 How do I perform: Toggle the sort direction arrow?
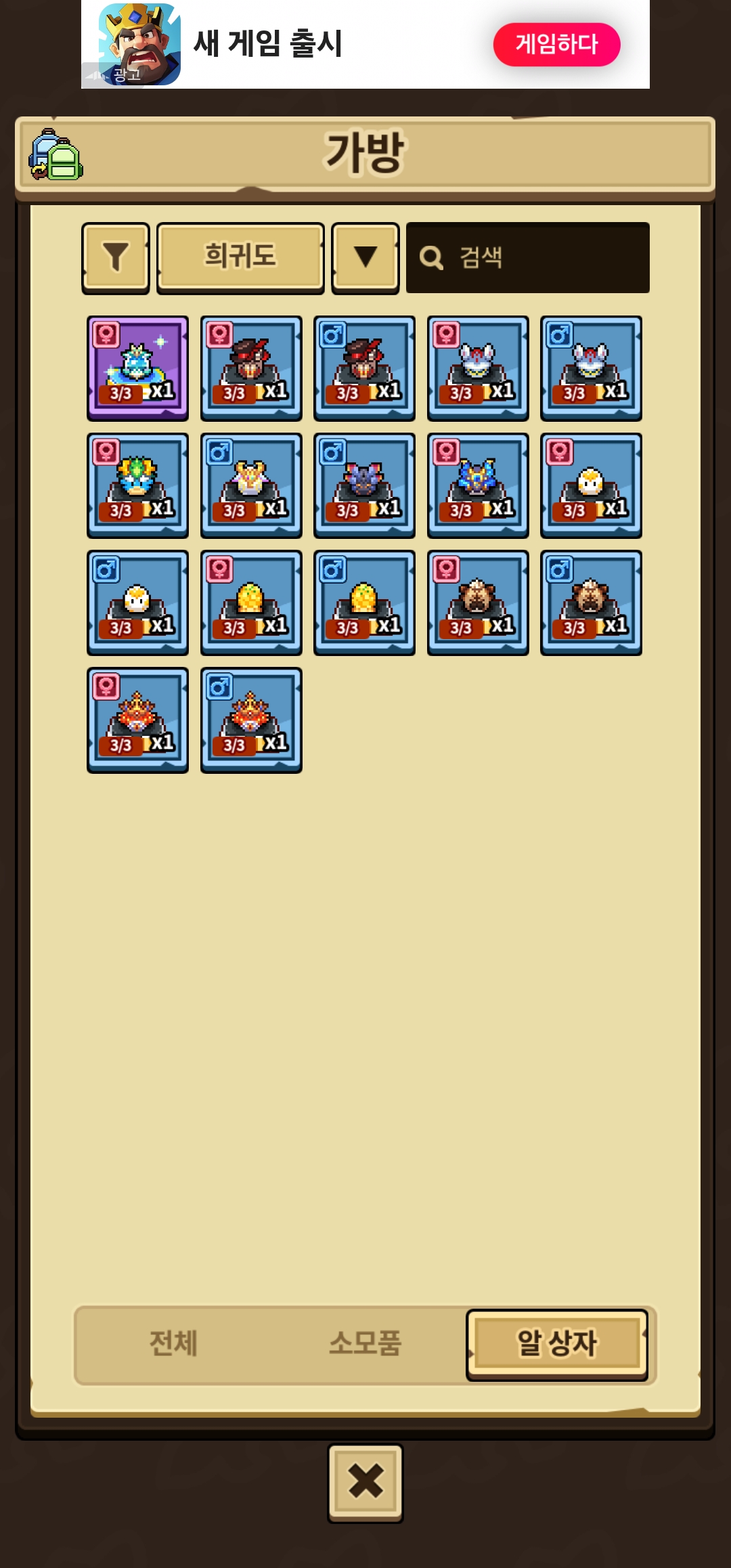click(x=365, y=257)
